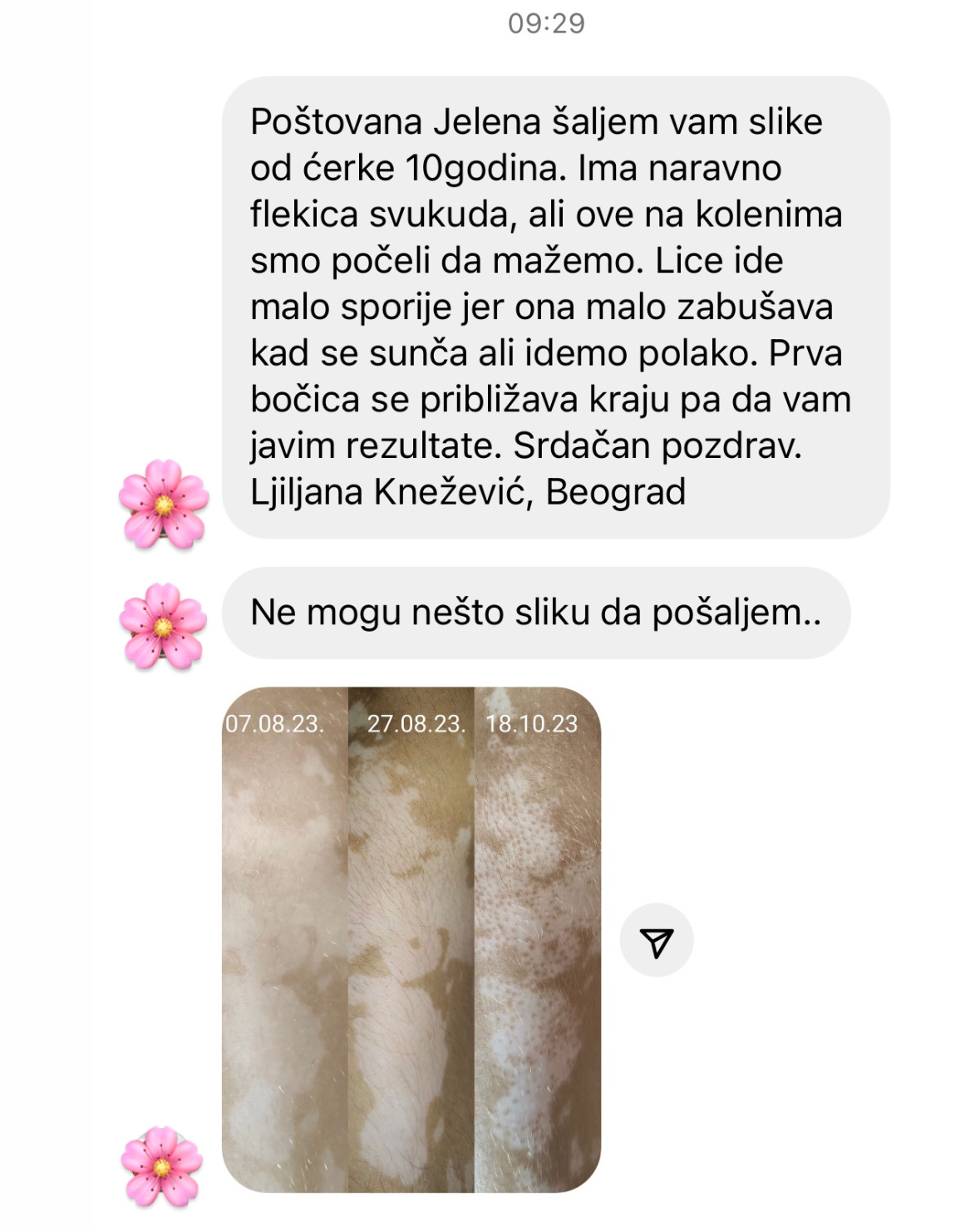Forward the photo with the paper plane icon

656,940
